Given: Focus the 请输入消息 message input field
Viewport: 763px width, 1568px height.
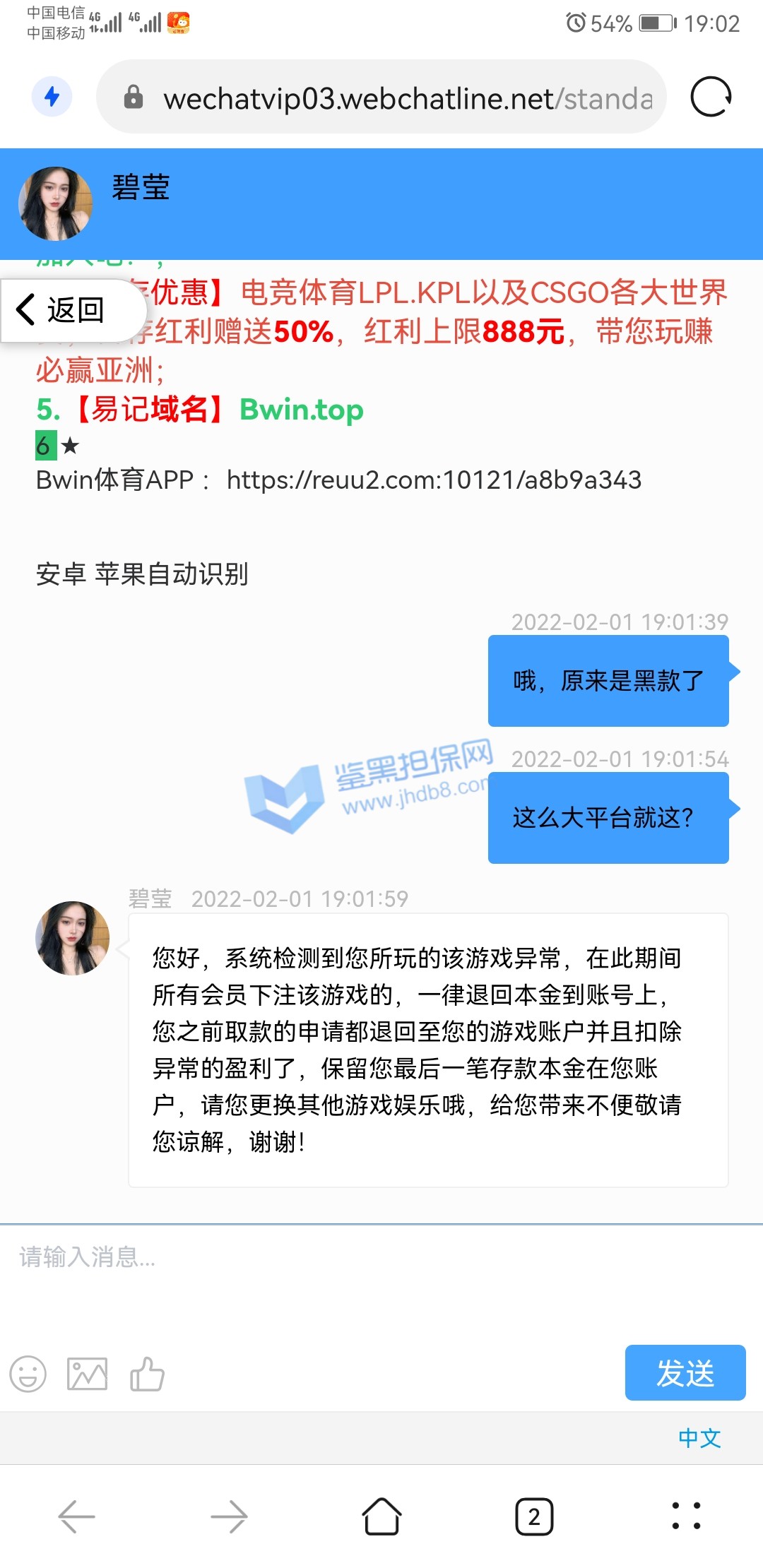Looking at the screenshot, I should pyautogui.click(x=381, y=1271).
